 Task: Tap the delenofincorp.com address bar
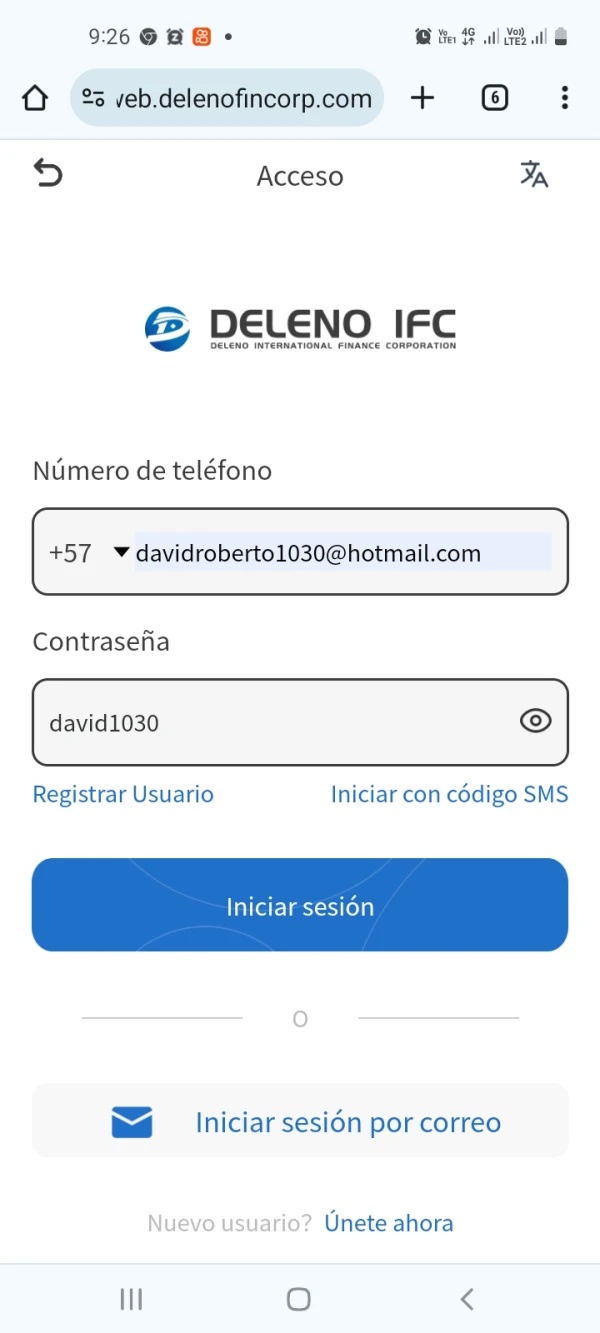pos(228,98)
